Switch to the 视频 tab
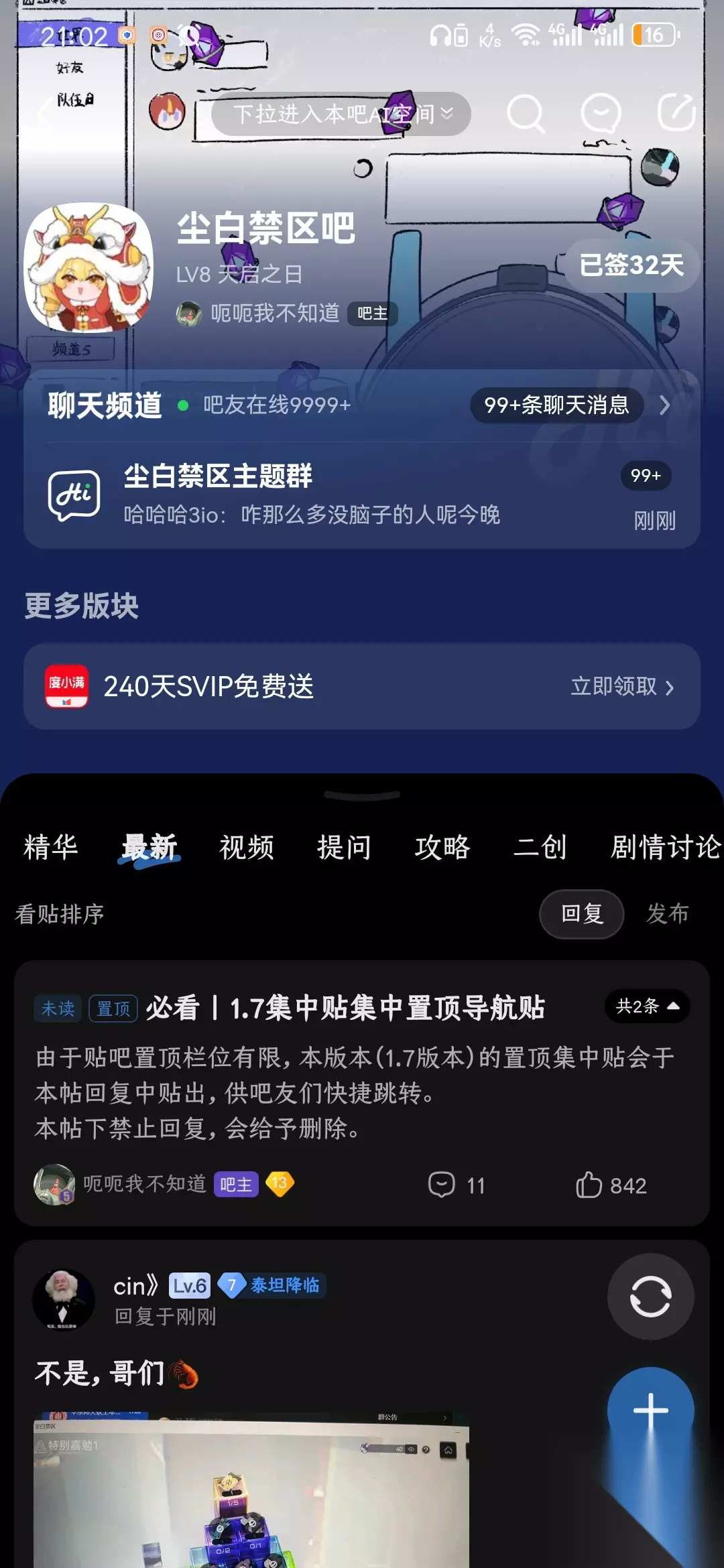Image resolution: width=724 pixels, height=1568 pixels. click(x=247, y=847)
